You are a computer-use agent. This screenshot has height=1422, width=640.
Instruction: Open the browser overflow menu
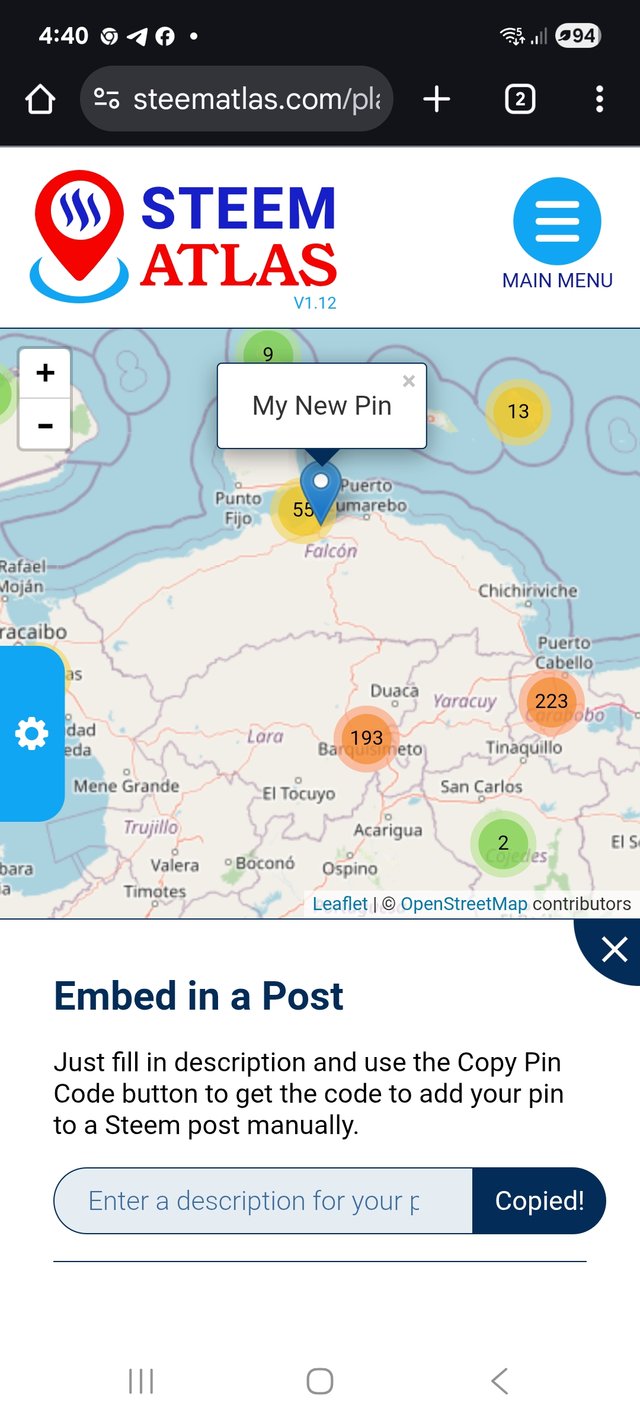coord(599,99)
